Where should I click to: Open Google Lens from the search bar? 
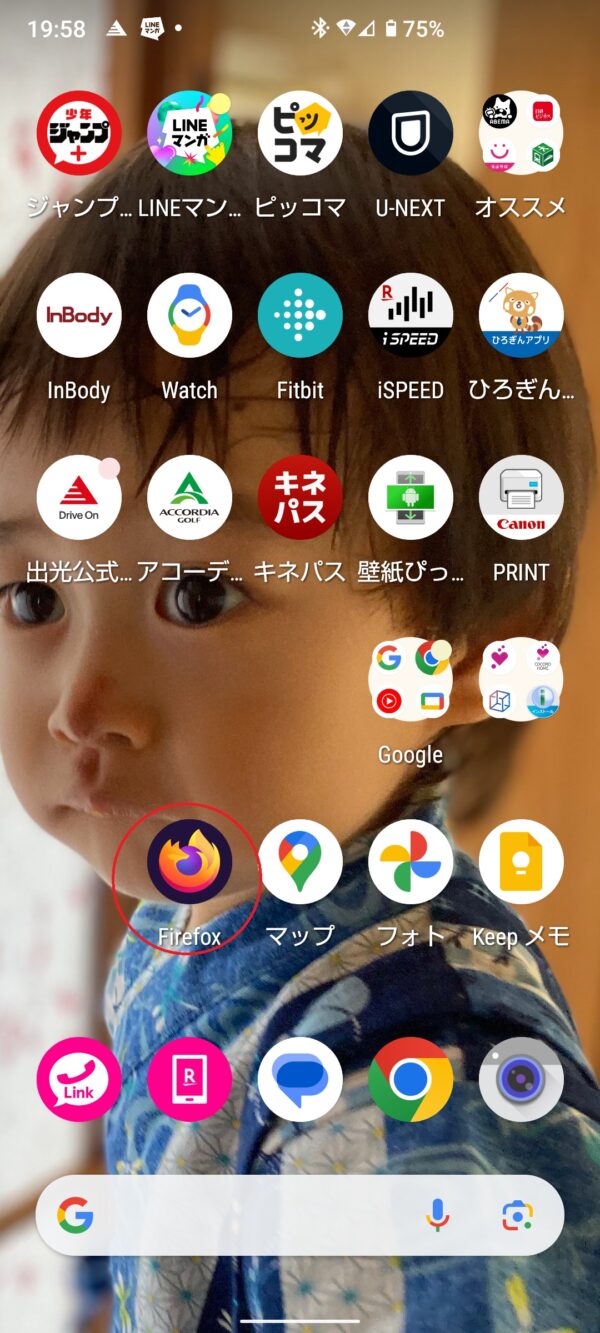point(517,1215)
